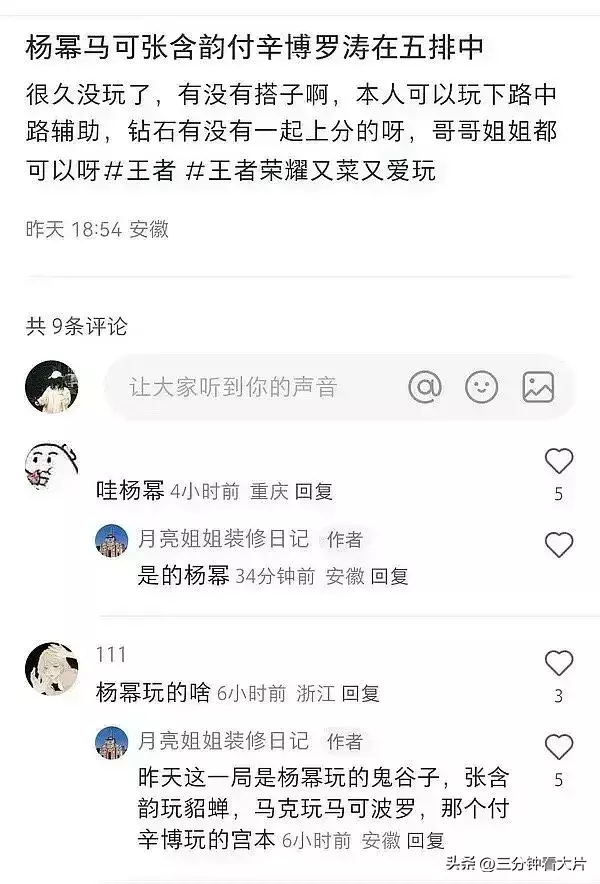
Task: Open the emoji picker in comment box
Action: point(481,386)
